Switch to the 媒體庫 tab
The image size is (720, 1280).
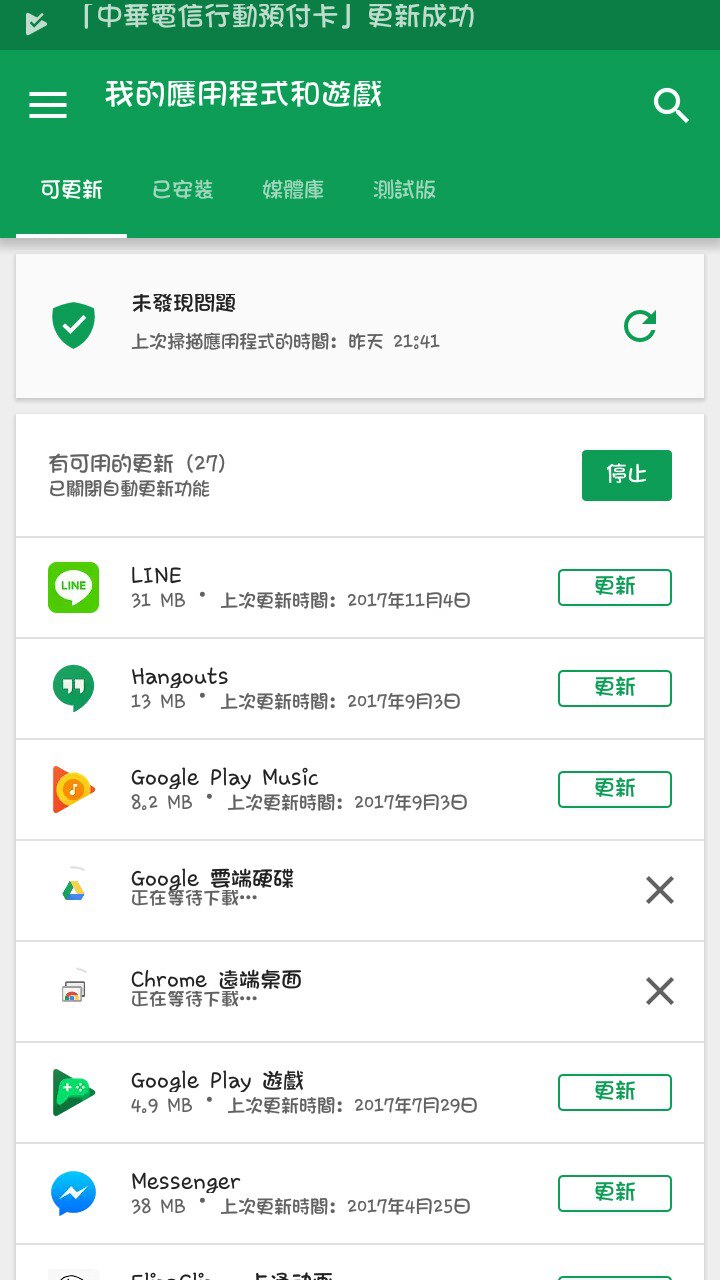pyautogui.click(x=293, y=190)
